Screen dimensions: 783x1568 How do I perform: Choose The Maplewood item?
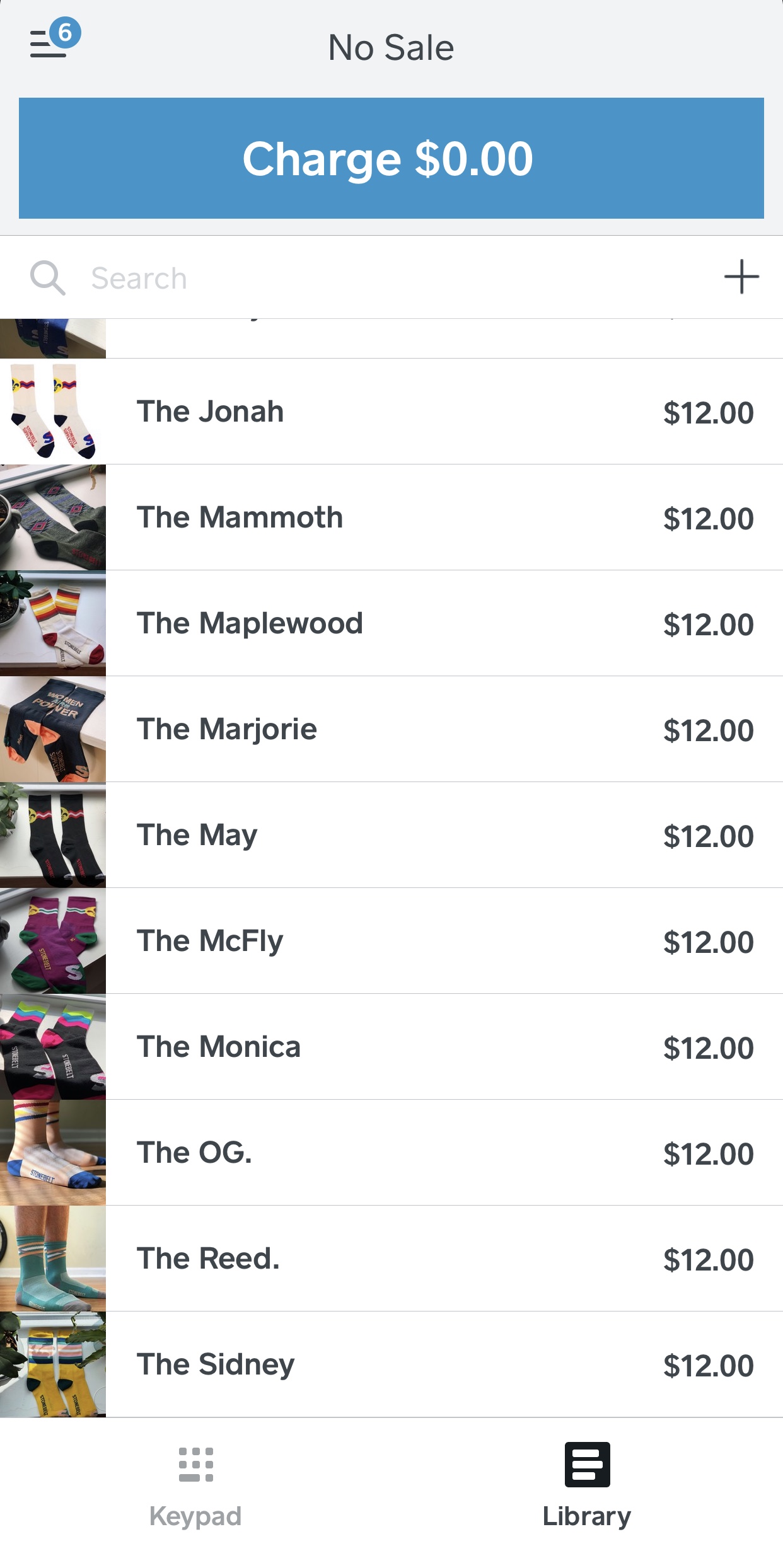(x=391, y=624)
